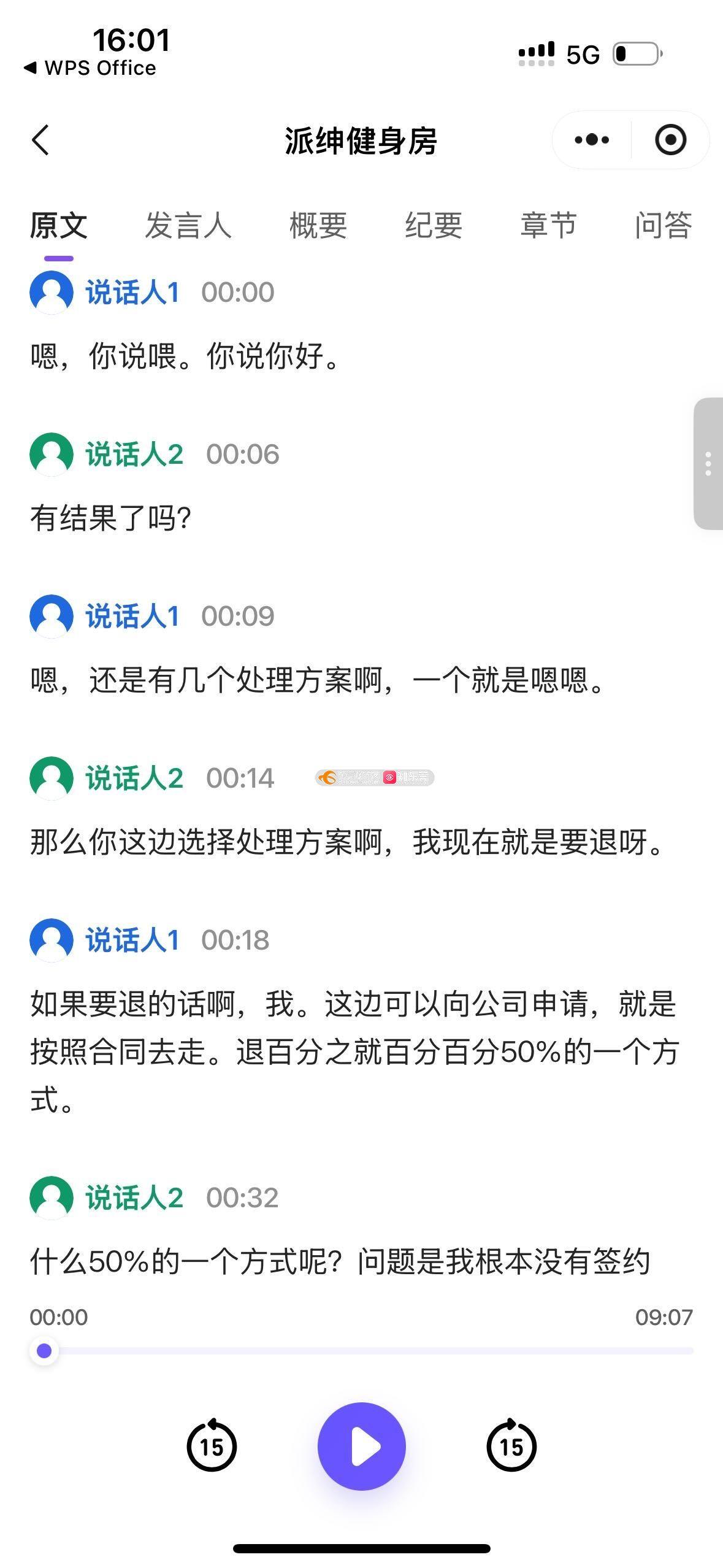Screen dimensions: 723x1568
Task: Open the 纪要 tab
Action: click(x=434, y=225)
